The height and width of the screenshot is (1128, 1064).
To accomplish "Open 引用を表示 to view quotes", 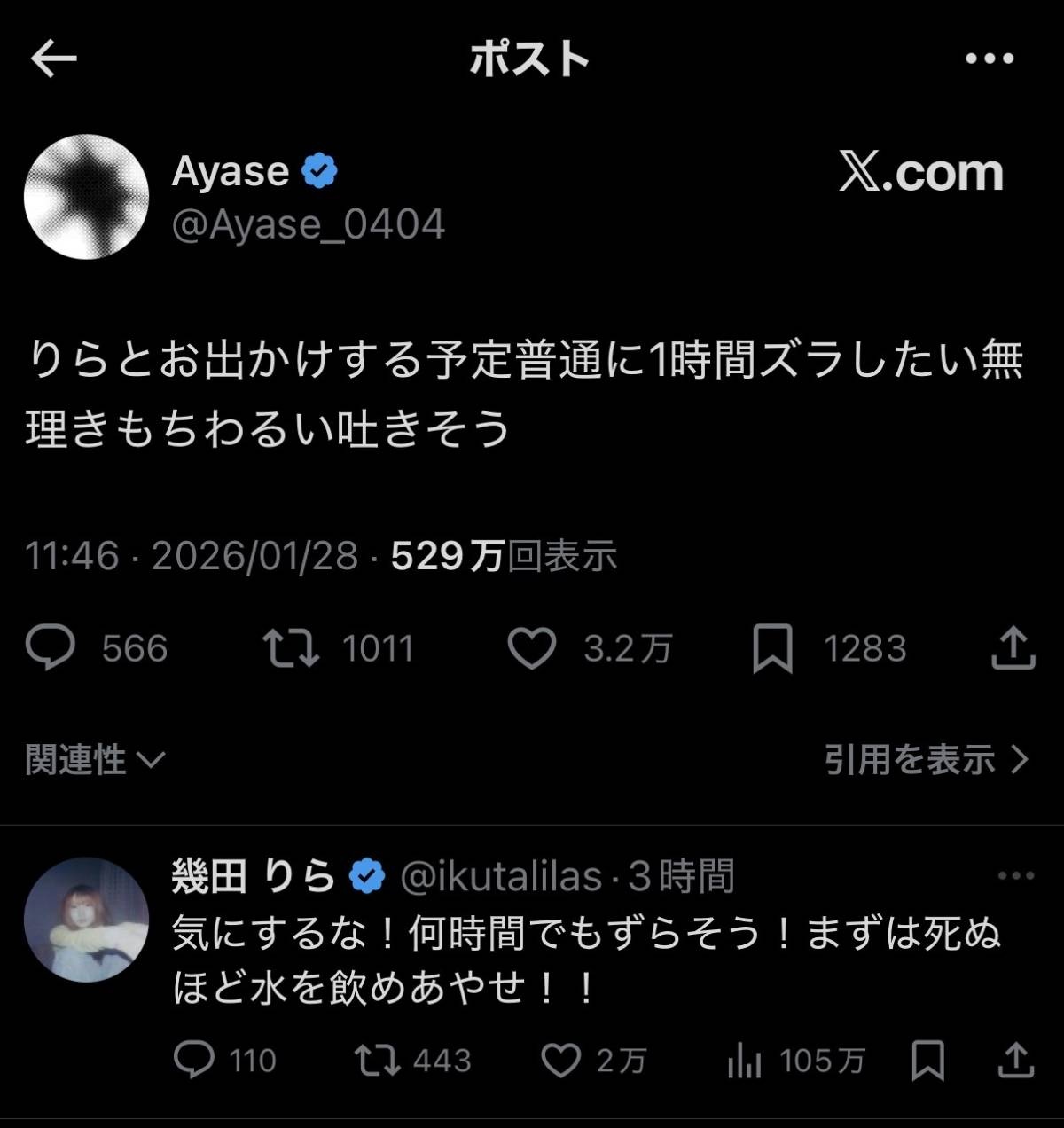I will (927, 760).
